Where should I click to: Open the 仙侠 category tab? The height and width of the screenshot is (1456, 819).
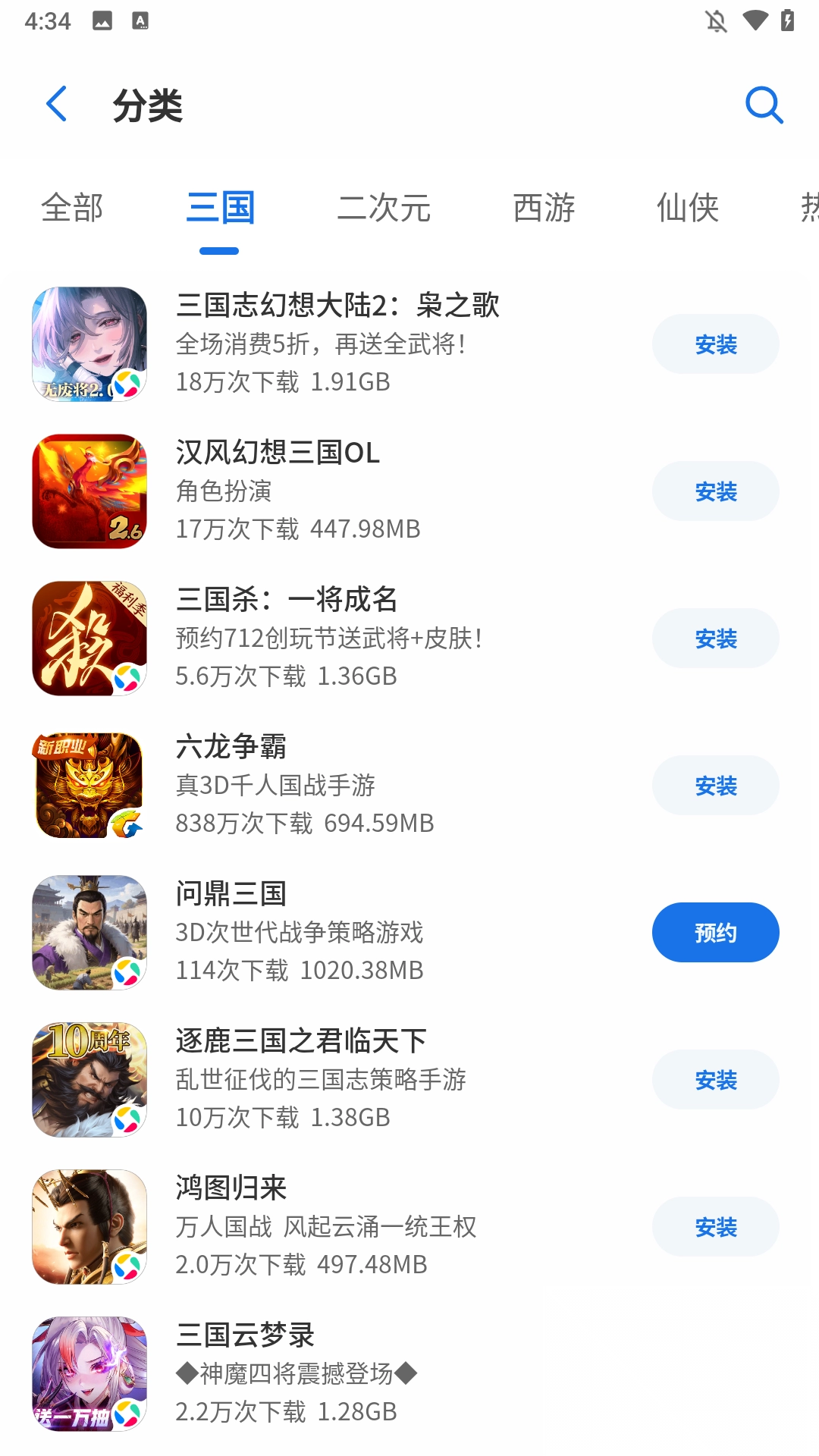coord(687,208)
